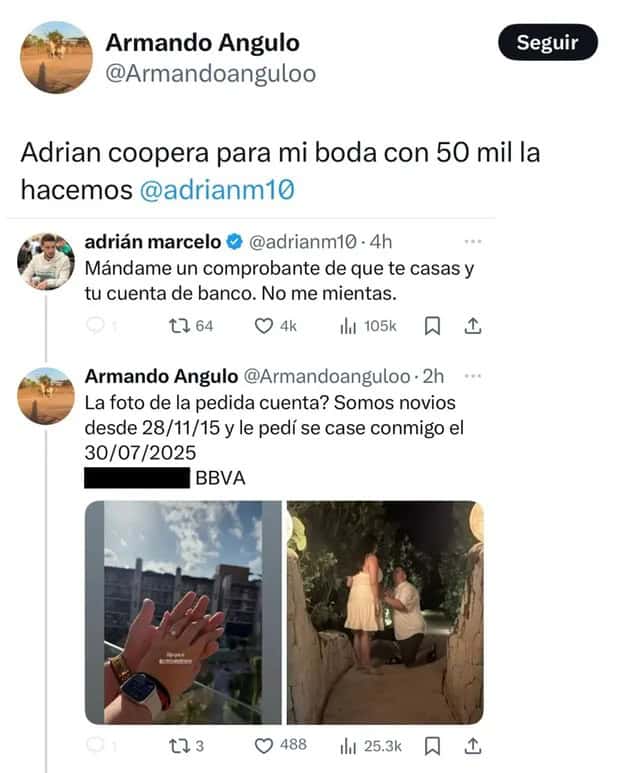Open adrián marcelo's profile avatar
The image size is (618, 773).
coord(46,261)
